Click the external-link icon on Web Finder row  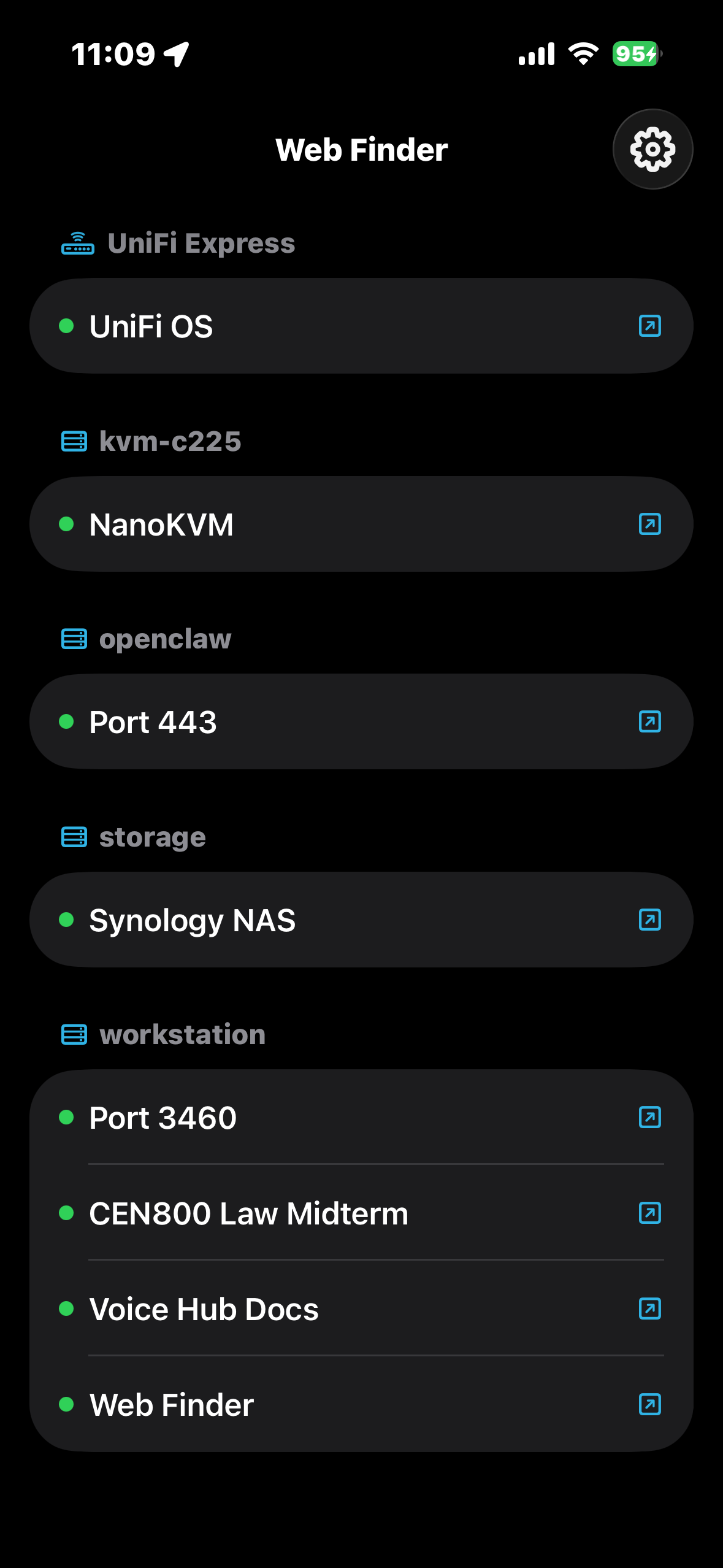pyautogui.click(x=649, y=1405)
